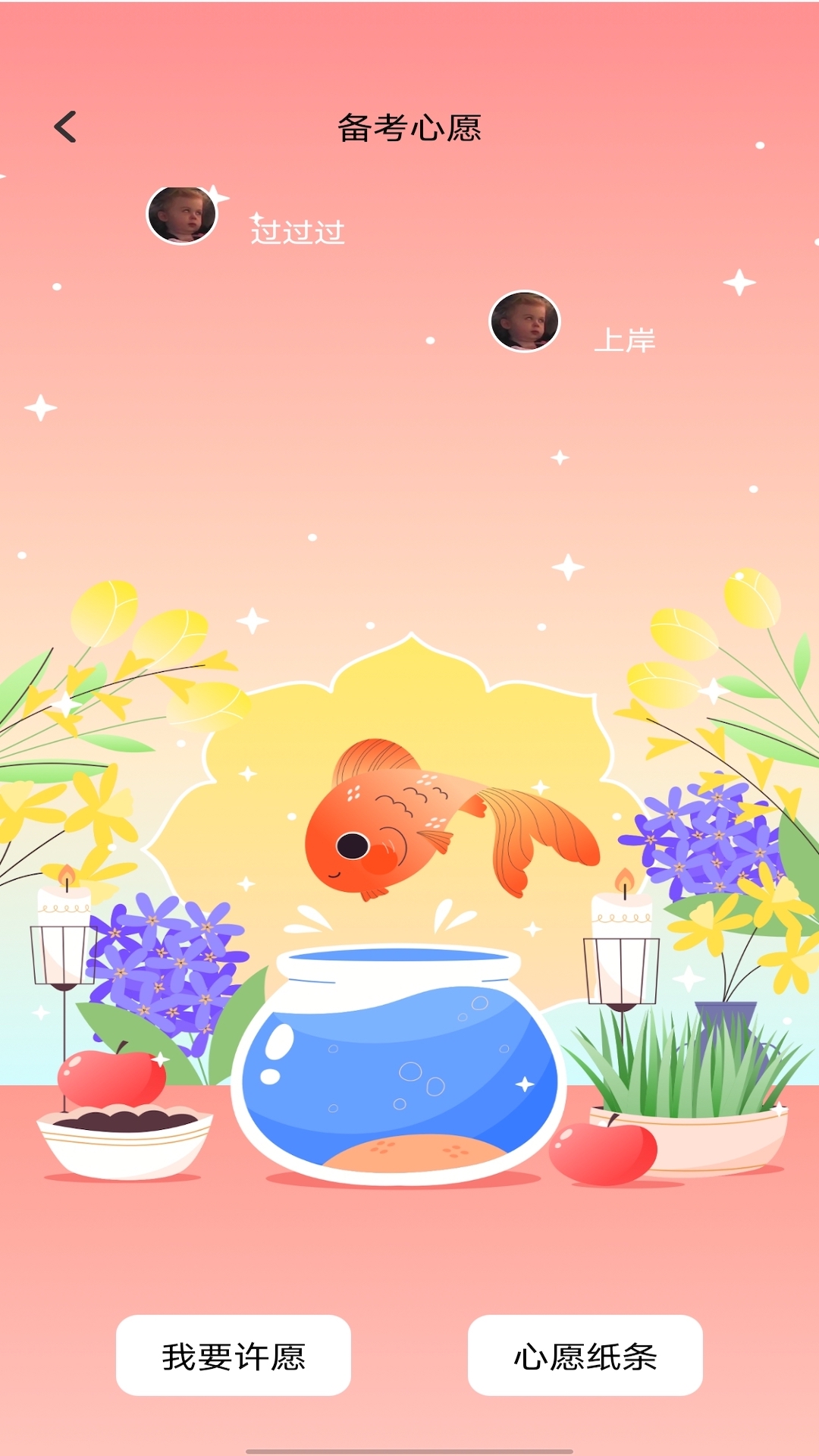Screen dimensions: 819x1456
Task: Tap the 我要许愿 button
Action: coord(233,1355)
